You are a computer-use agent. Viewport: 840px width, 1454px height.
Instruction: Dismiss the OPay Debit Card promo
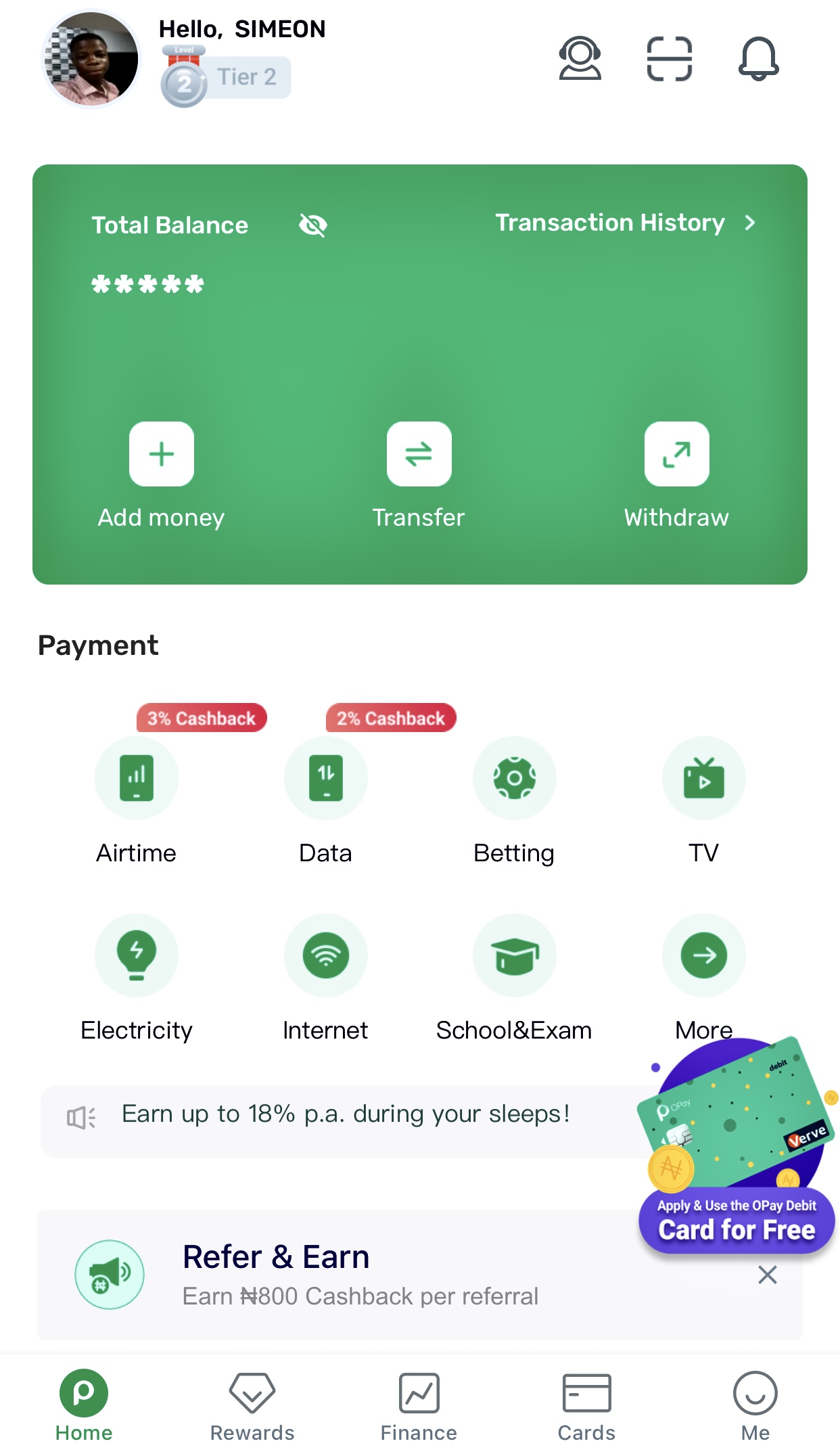click(x=767, y=1275)
